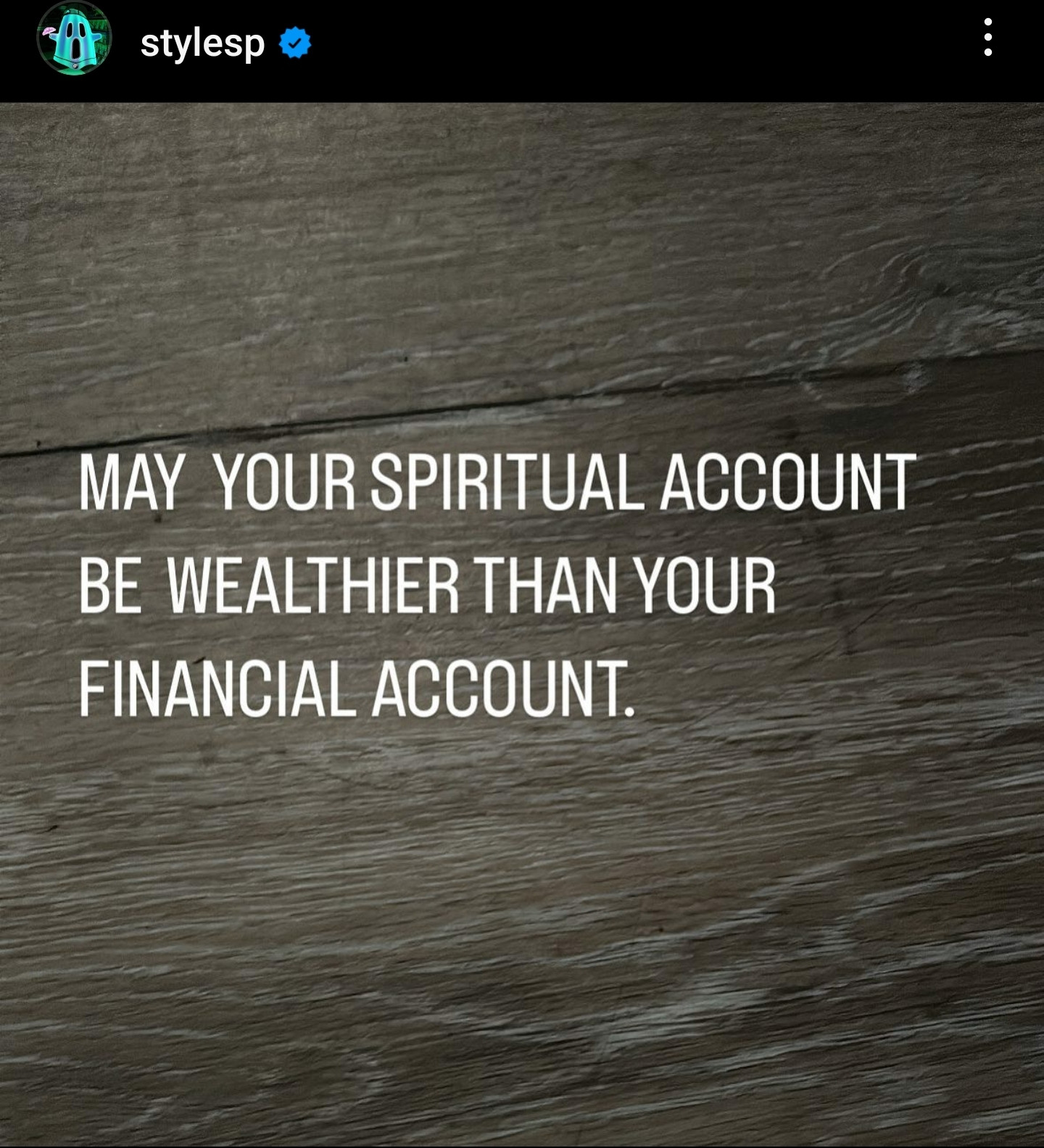This screenshot has width=1044, height=1148.
Task: Open the stylesp username link
Action: [202, 44]
